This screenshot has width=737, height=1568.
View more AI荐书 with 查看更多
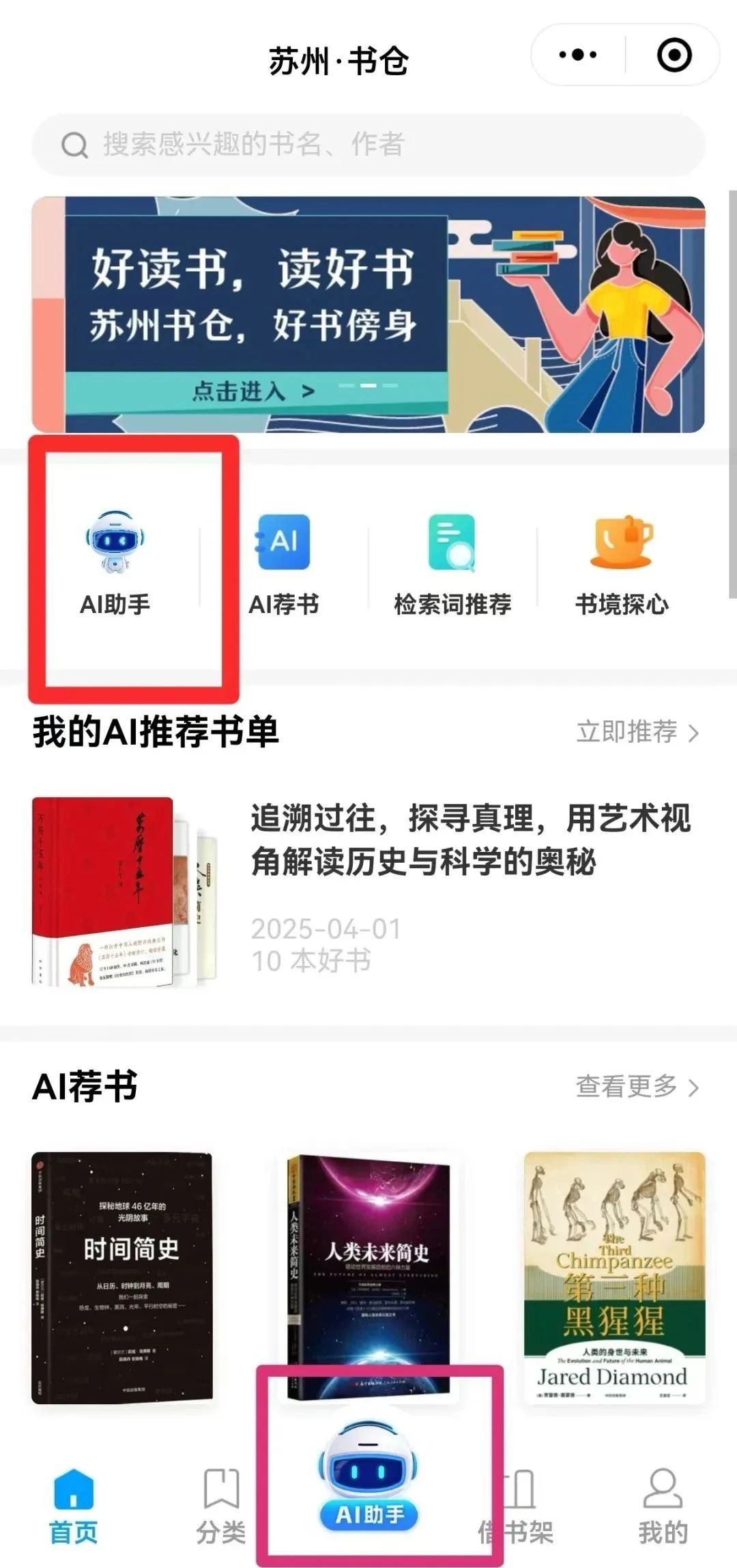637,1086
